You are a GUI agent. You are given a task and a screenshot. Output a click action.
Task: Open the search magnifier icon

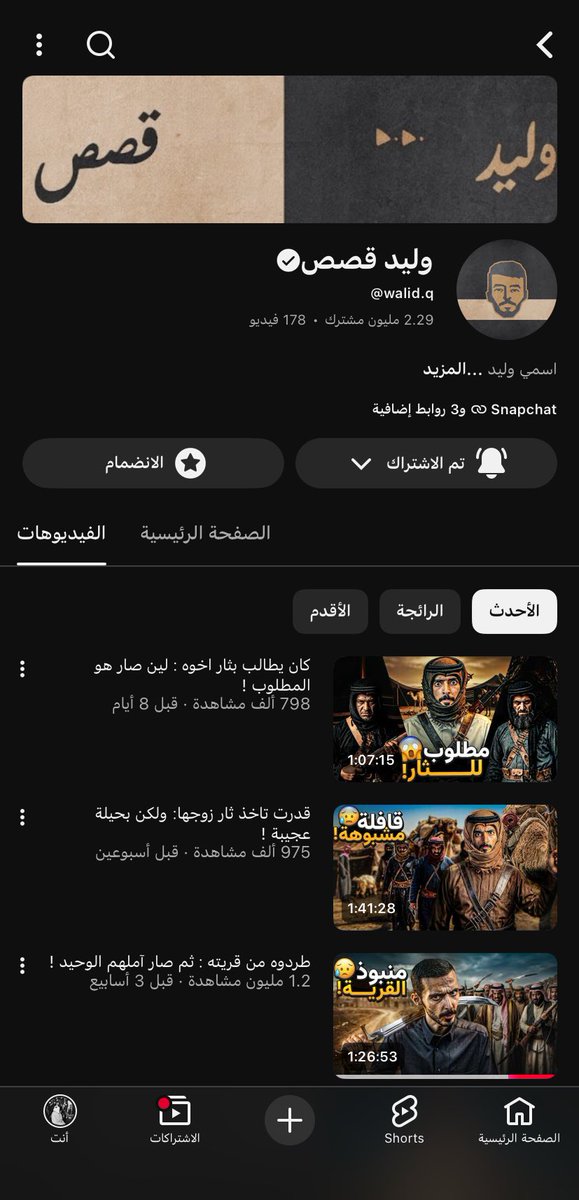pyautogui.click(x=101, y=45)
